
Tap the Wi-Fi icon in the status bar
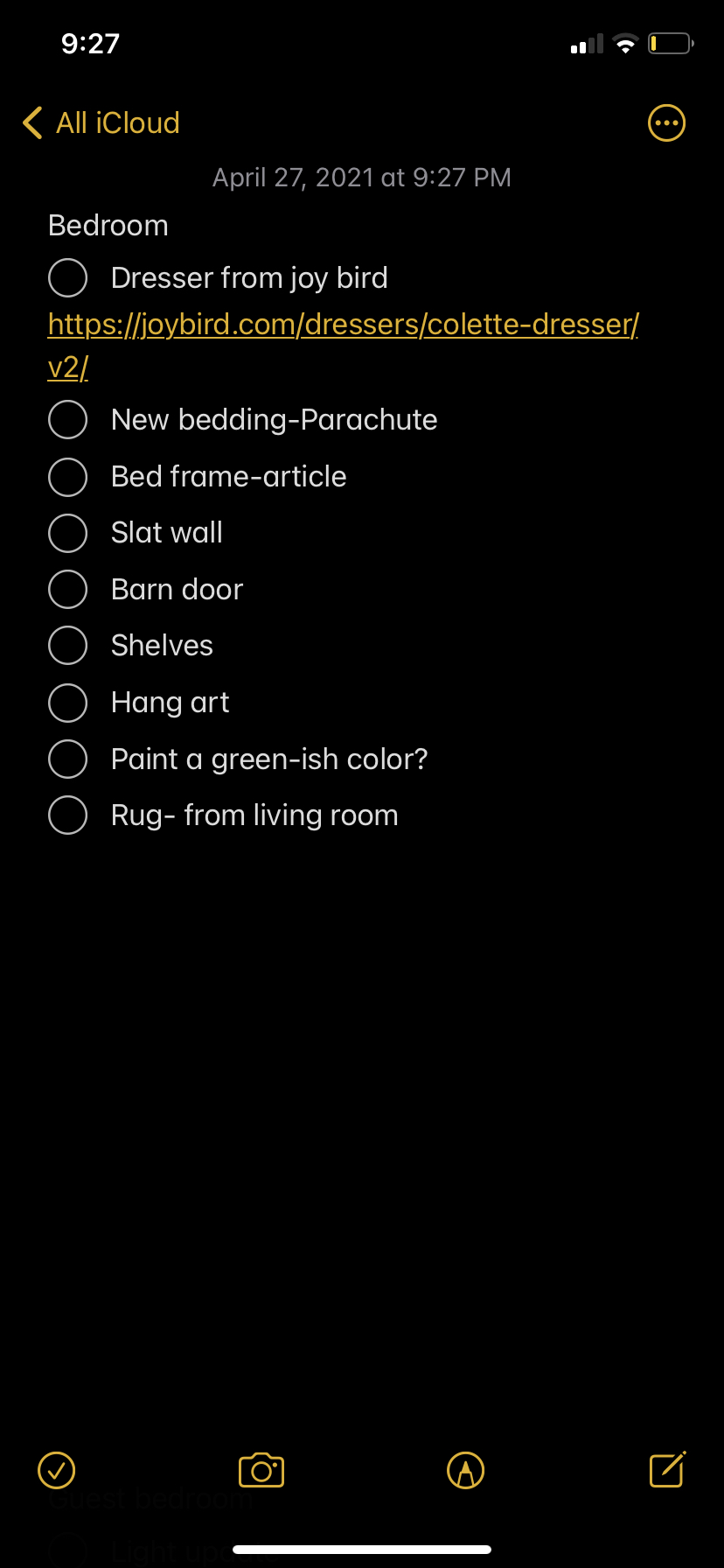coord(626,42)
